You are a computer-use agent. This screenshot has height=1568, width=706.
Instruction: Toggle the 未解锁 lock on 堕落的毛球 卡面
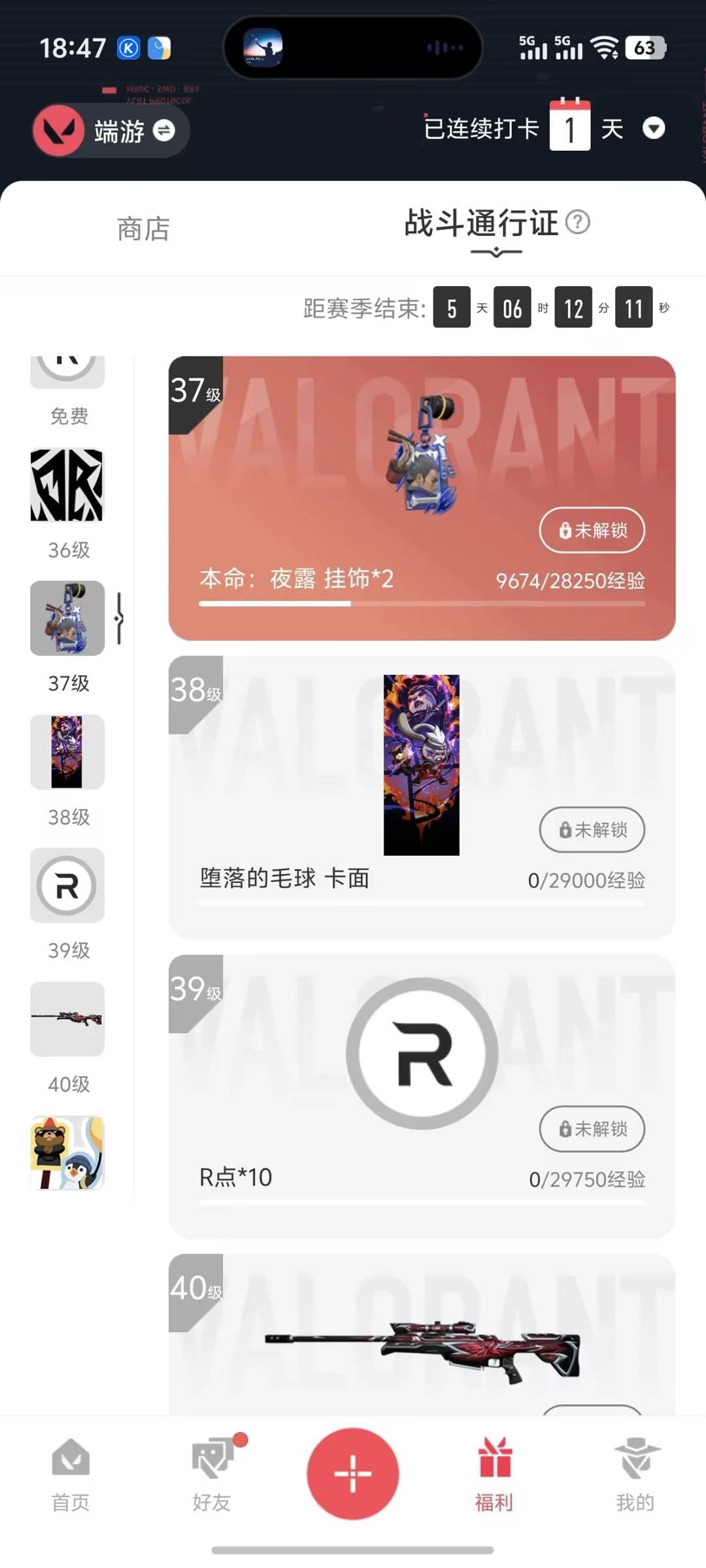click(592, 830)
